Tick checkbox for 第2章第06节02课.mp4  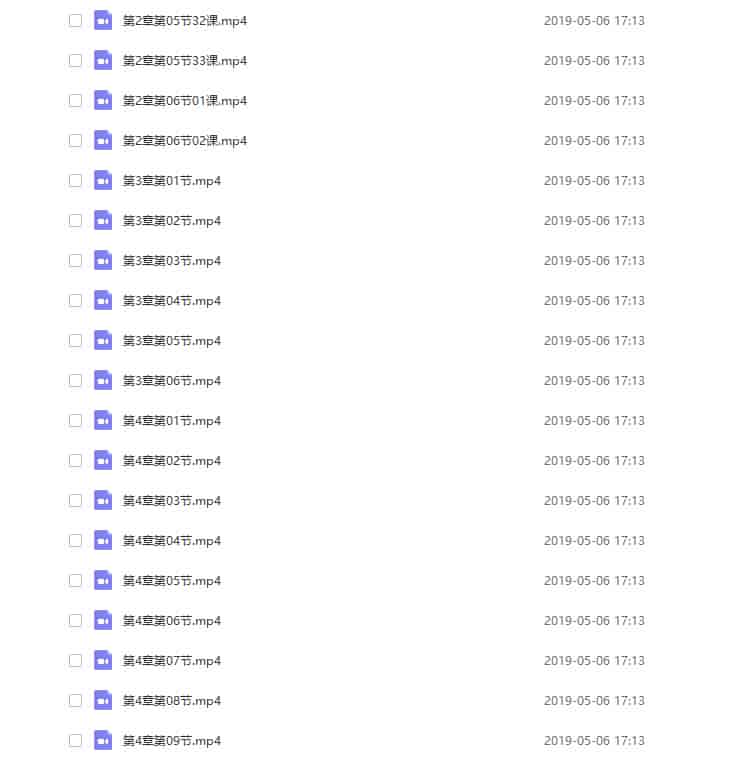[x=75, y=140]
